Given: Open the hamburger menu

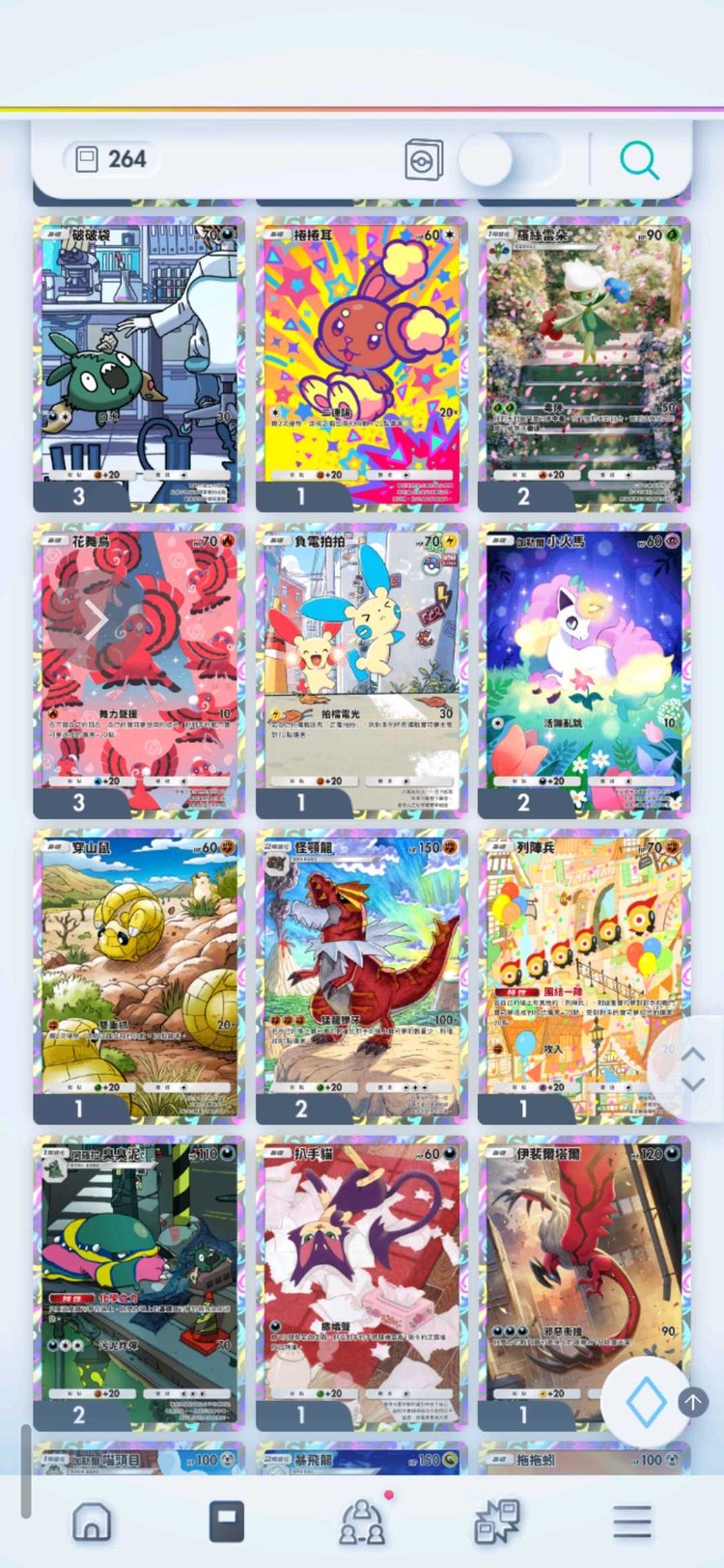Looking at the screenshot, I should (632, 1523).
